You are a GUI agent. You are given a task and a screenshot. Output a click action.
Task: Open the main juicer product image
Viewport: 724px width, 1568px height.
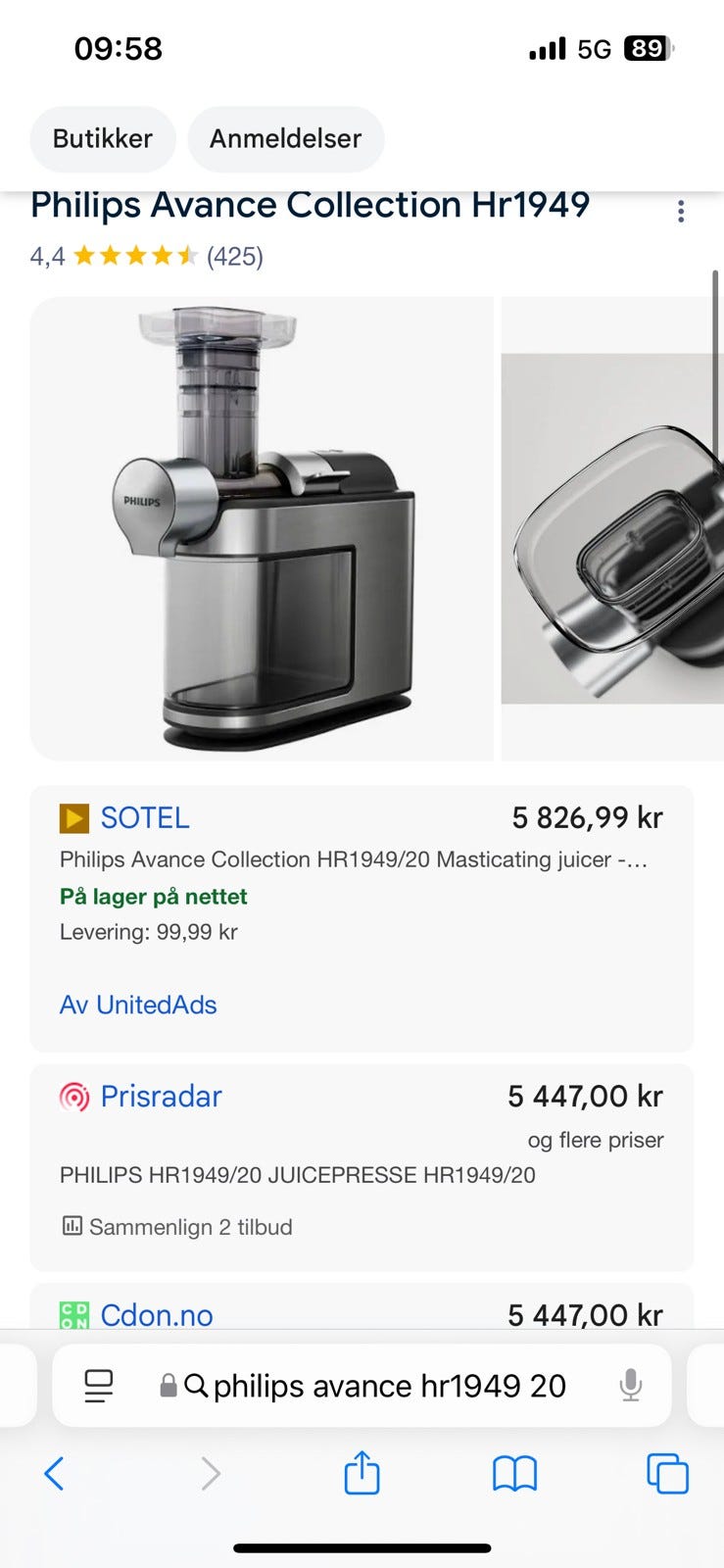(x=262, y=528)
